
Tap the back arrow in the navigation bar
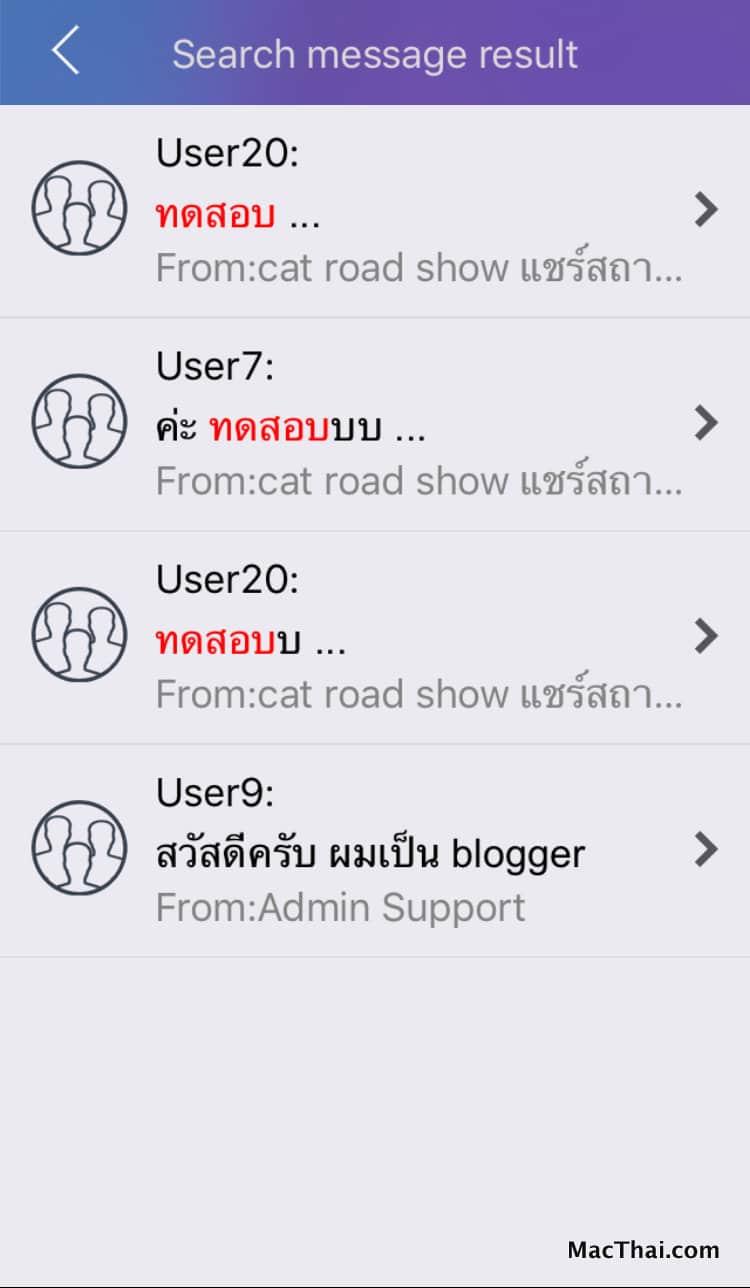tap(65, 52)
